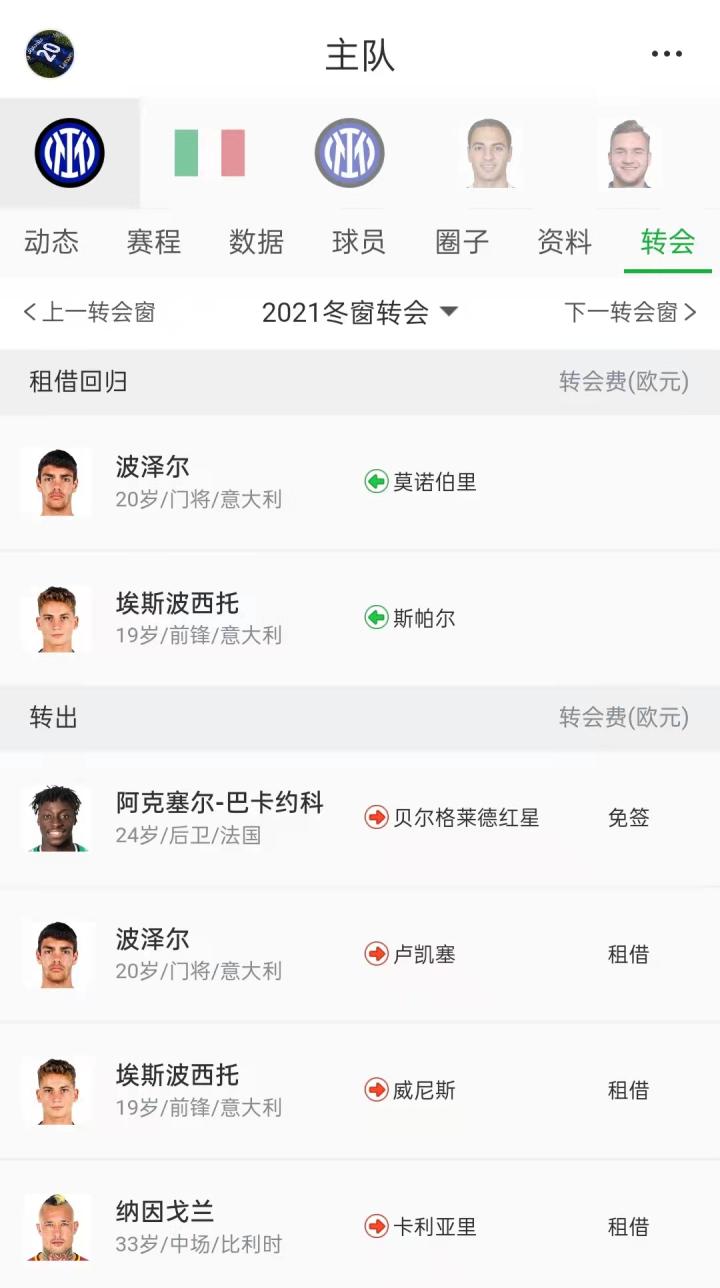Viewport: 720px width, 1288px height.
Task: Open the 资料 tab
Action: click(564, 242)
